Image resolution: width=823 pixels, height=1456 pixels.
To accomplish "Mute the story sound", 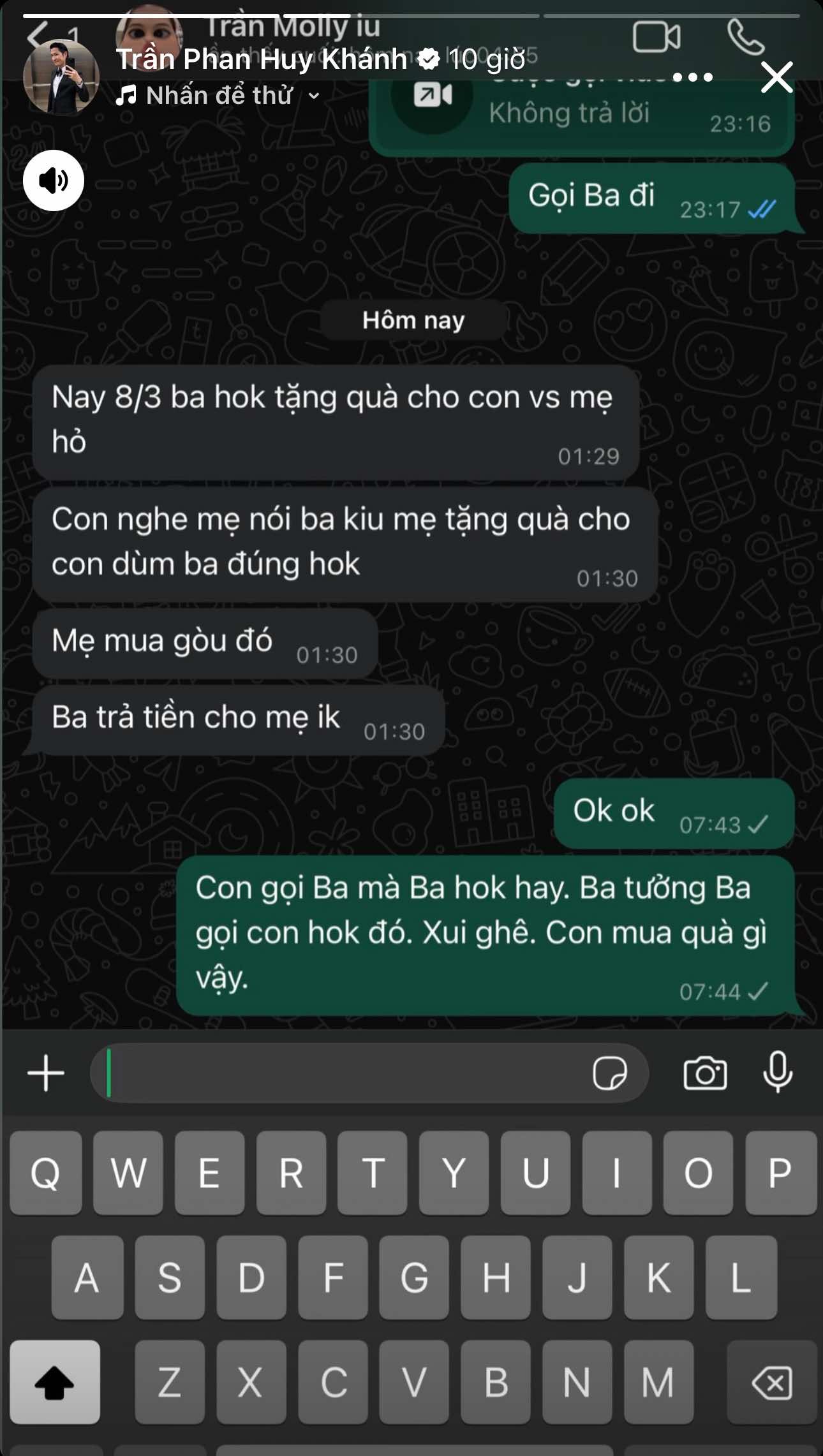I will point(54,180).
